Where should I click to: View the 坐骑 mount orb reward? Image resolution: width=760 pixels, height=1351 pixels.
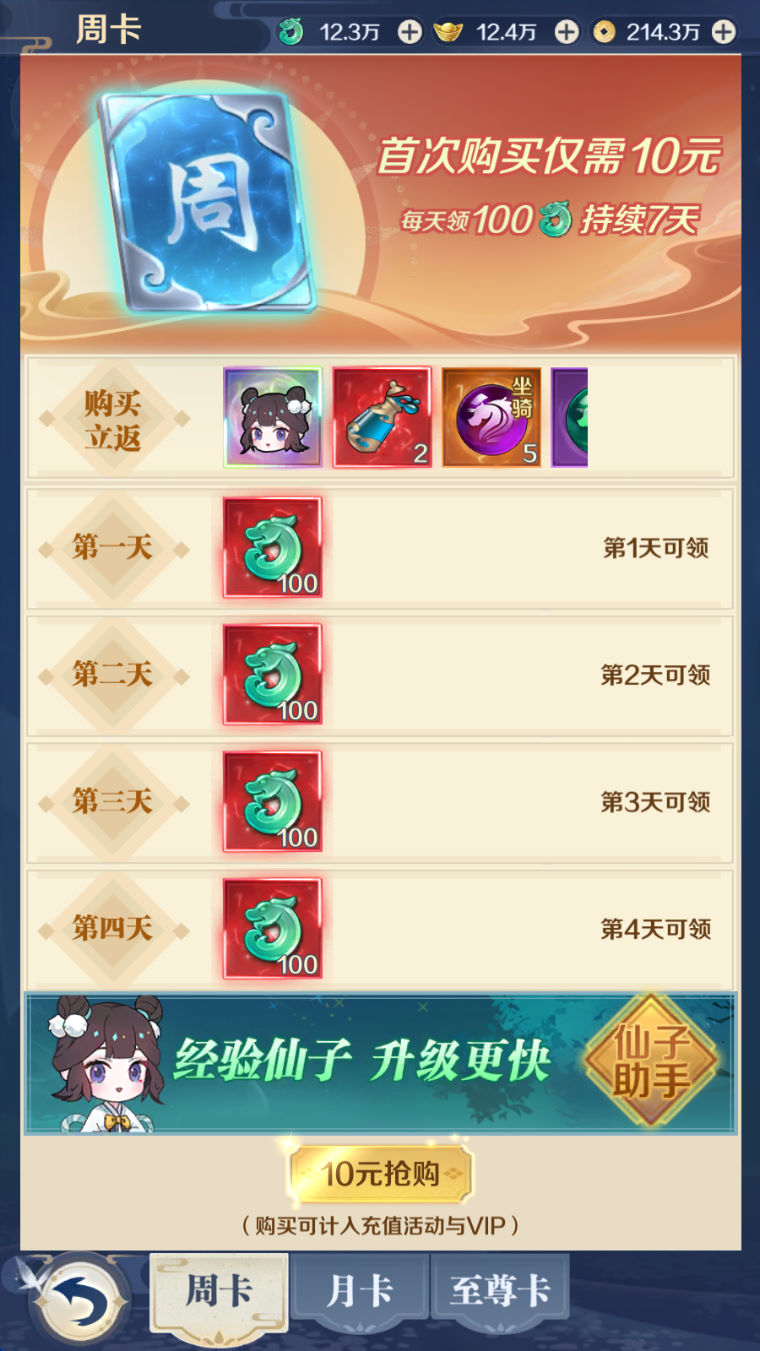(491, 417)
